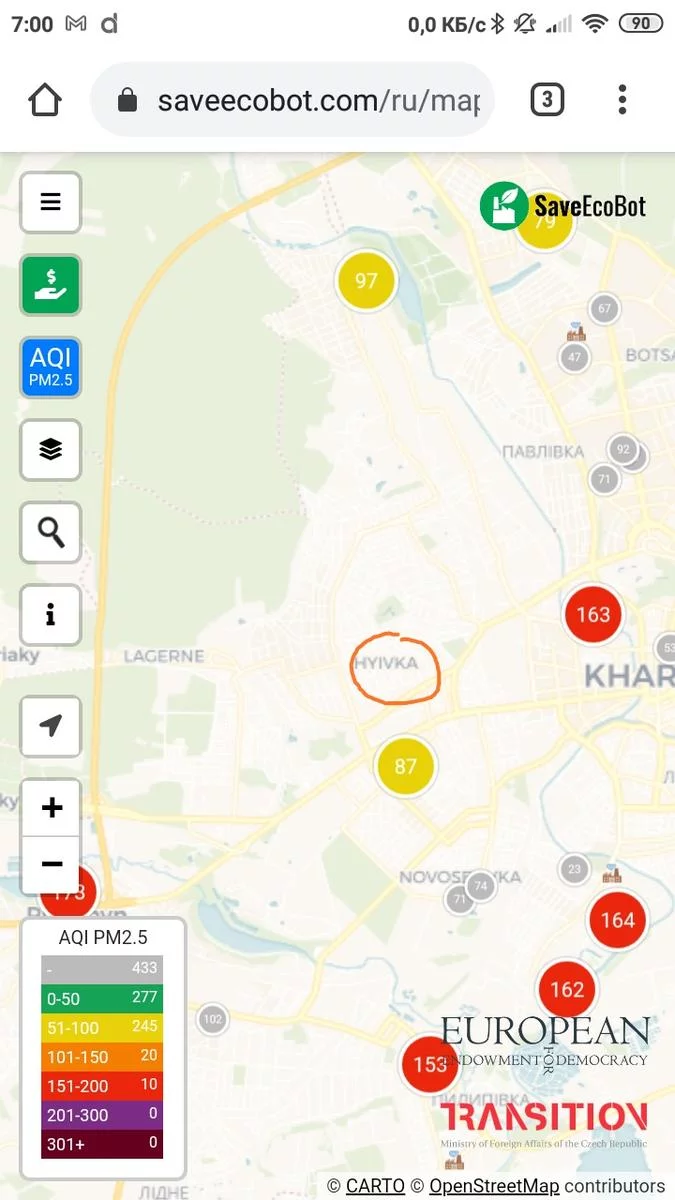Show the map info panel
Screen dimensions: 675x1200
(51, 615)
